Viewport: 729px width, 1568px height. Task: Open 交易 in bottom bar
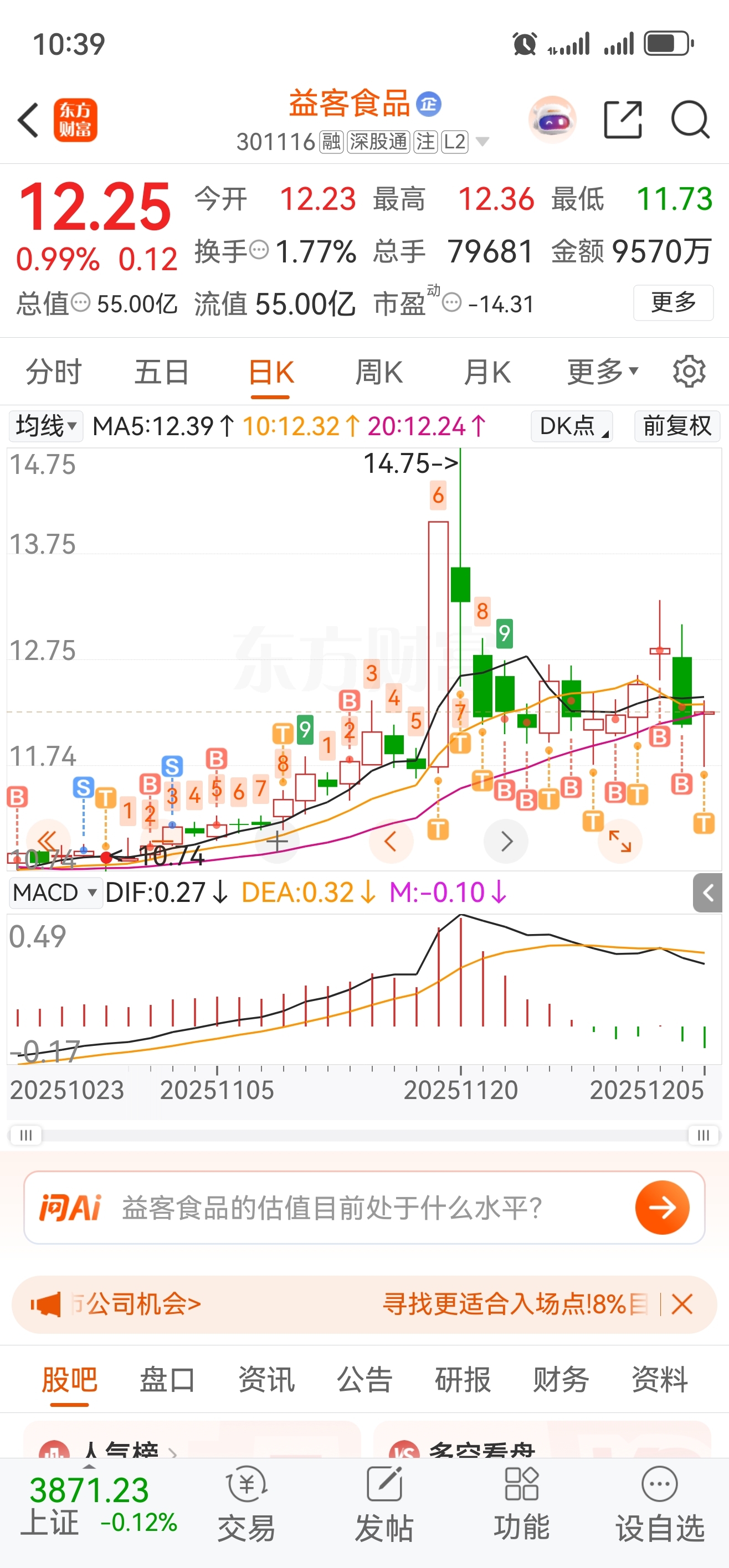click(x=247, y=1503)
